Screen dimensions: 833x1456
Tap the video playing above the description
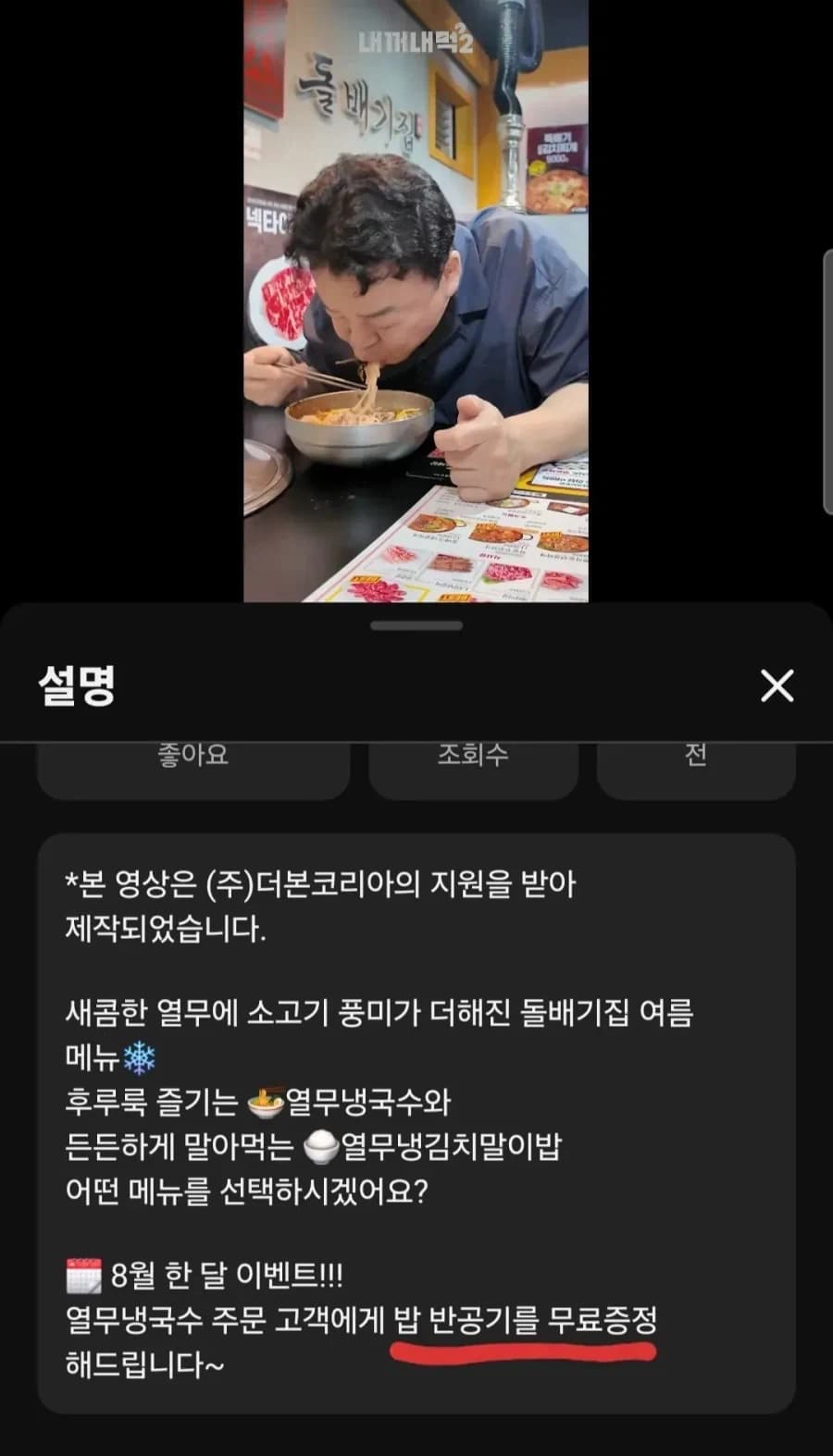pos(416,301)
